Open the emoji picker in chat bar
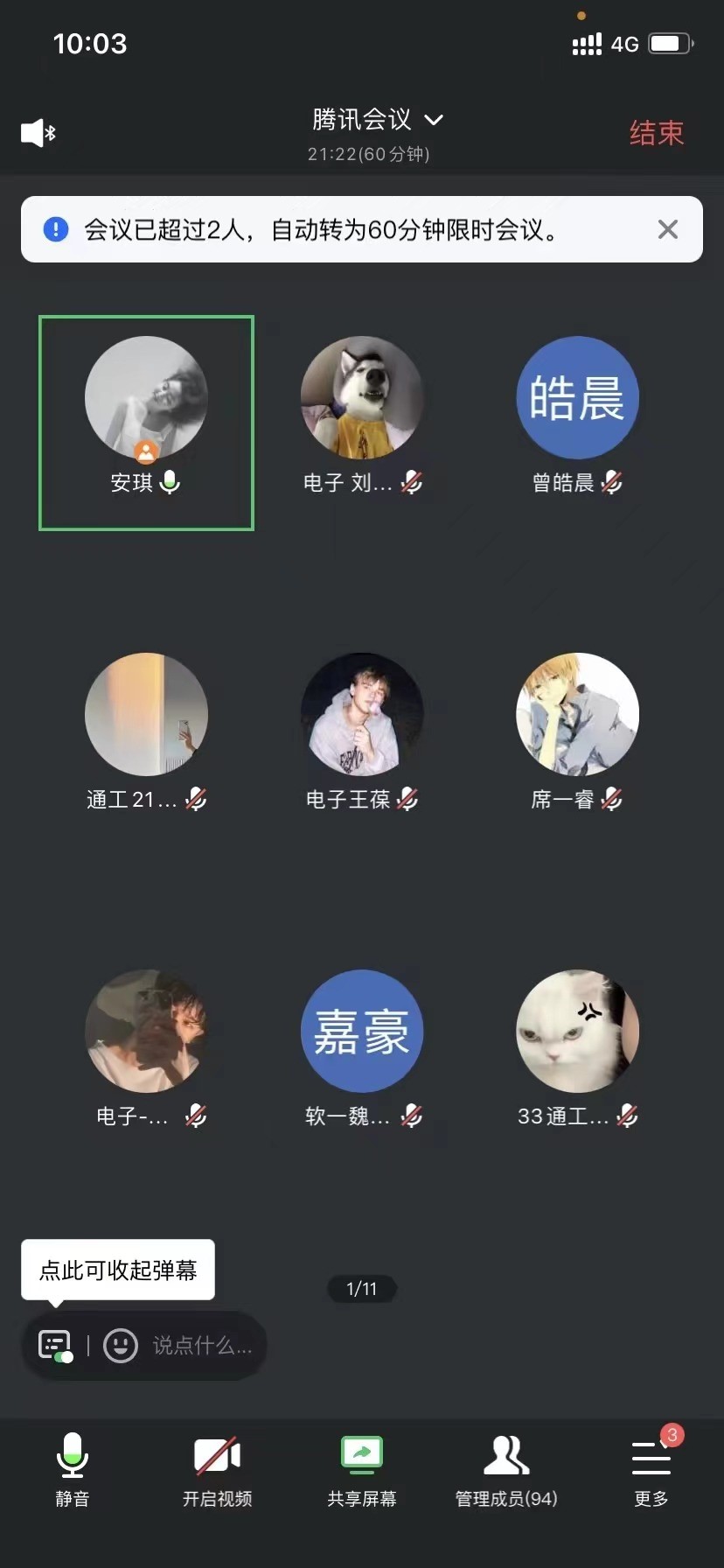 (121, 1346)
